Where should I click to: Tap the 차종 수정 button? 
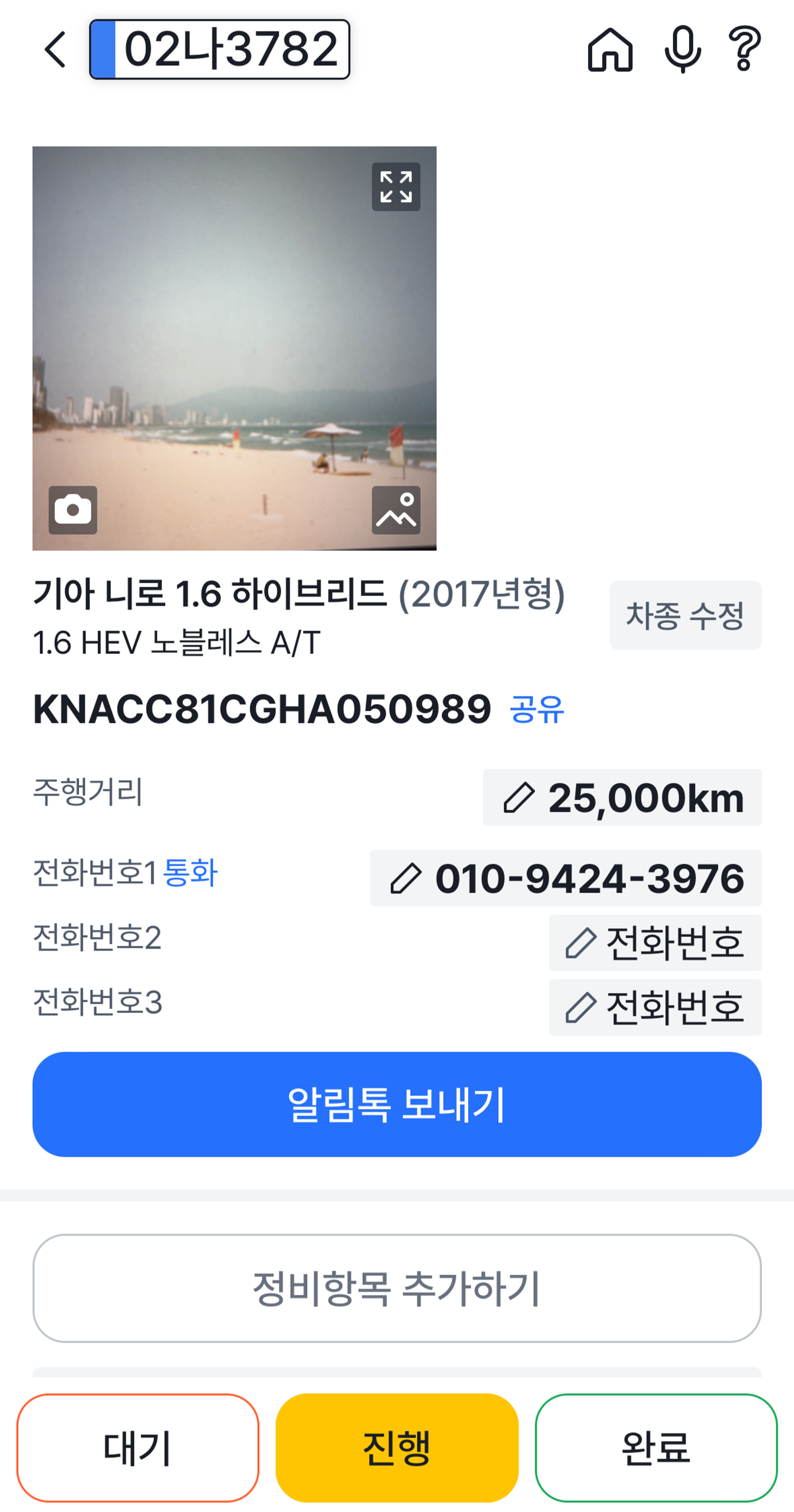685,615
